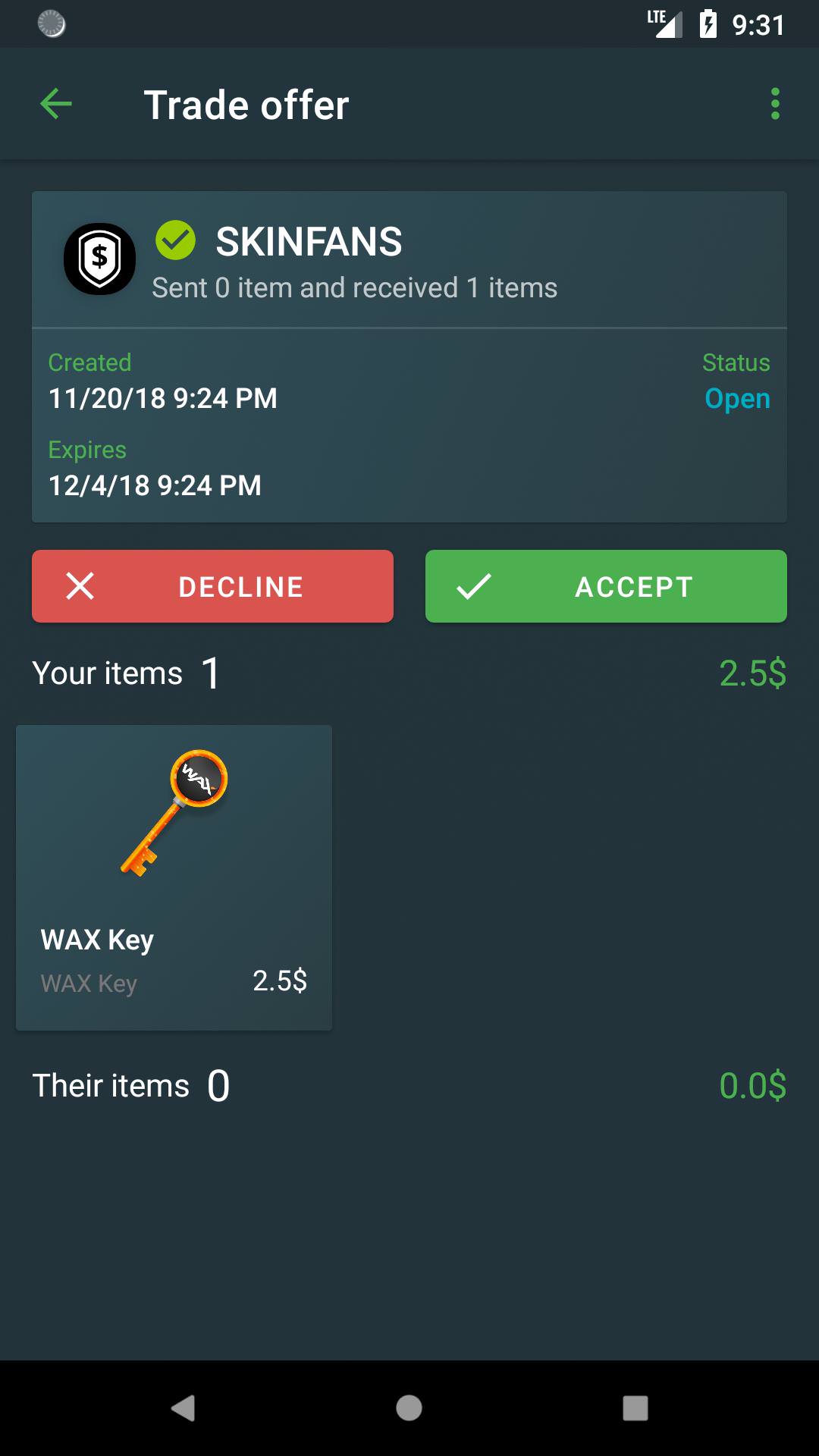This screenshot has height=1456, width=819.
Task: Accept the trade offer
Action: (x=606, y=586)
